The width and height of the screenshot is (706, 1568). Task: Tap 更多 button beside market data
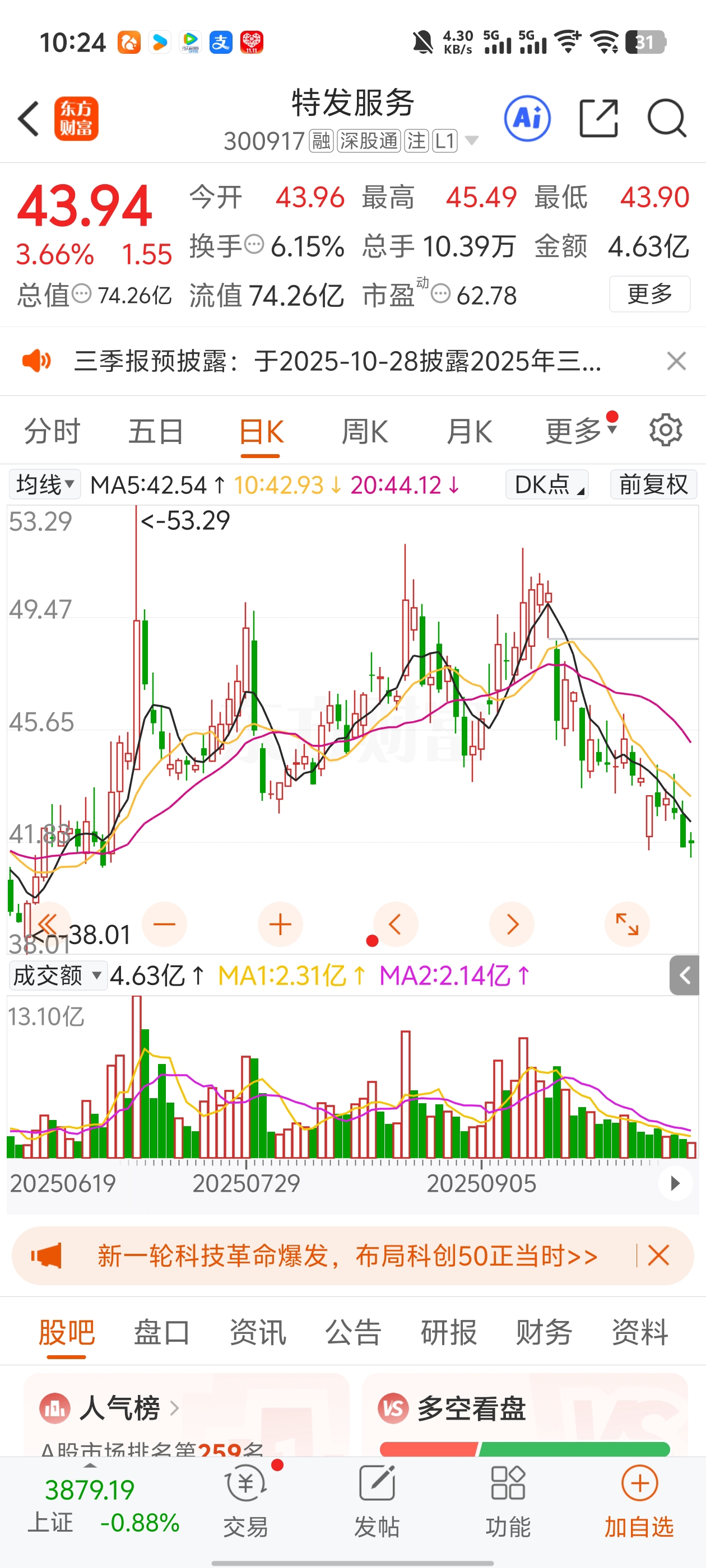click(649, 294)
